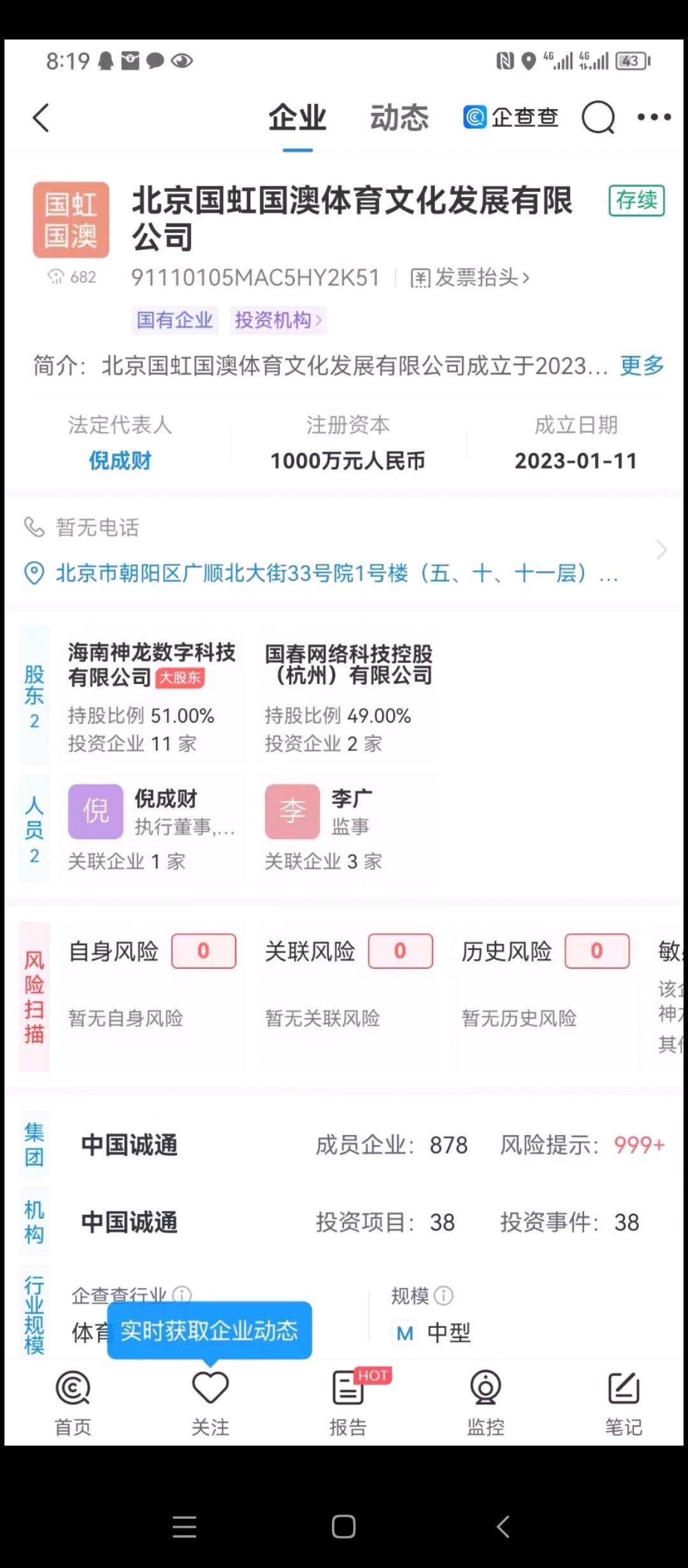The image size is (688, 1568).
Task: Select the 企业 tab
Action: coord(297,118)
